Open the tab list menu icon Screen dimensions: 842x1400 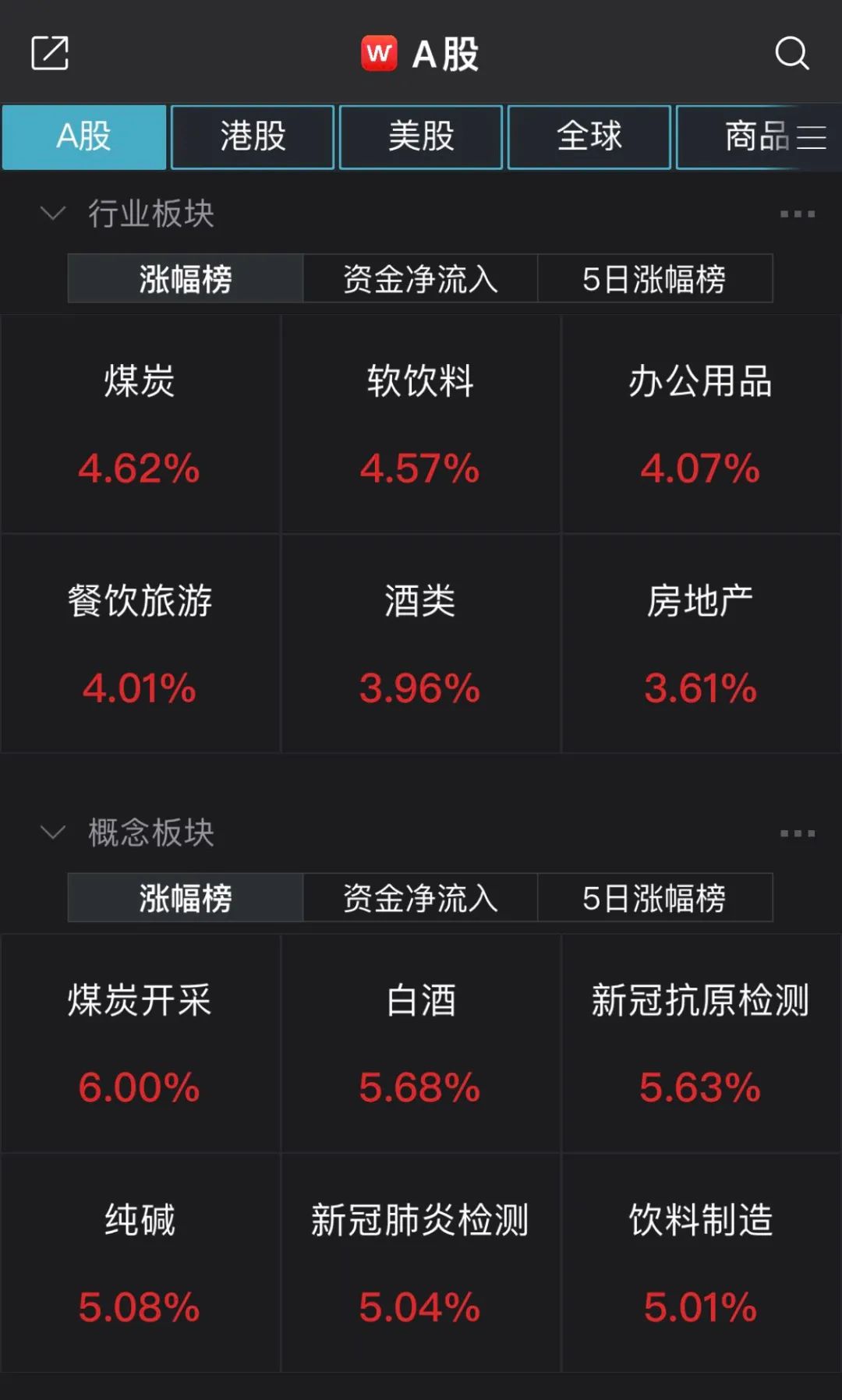(x=812, y=137)
